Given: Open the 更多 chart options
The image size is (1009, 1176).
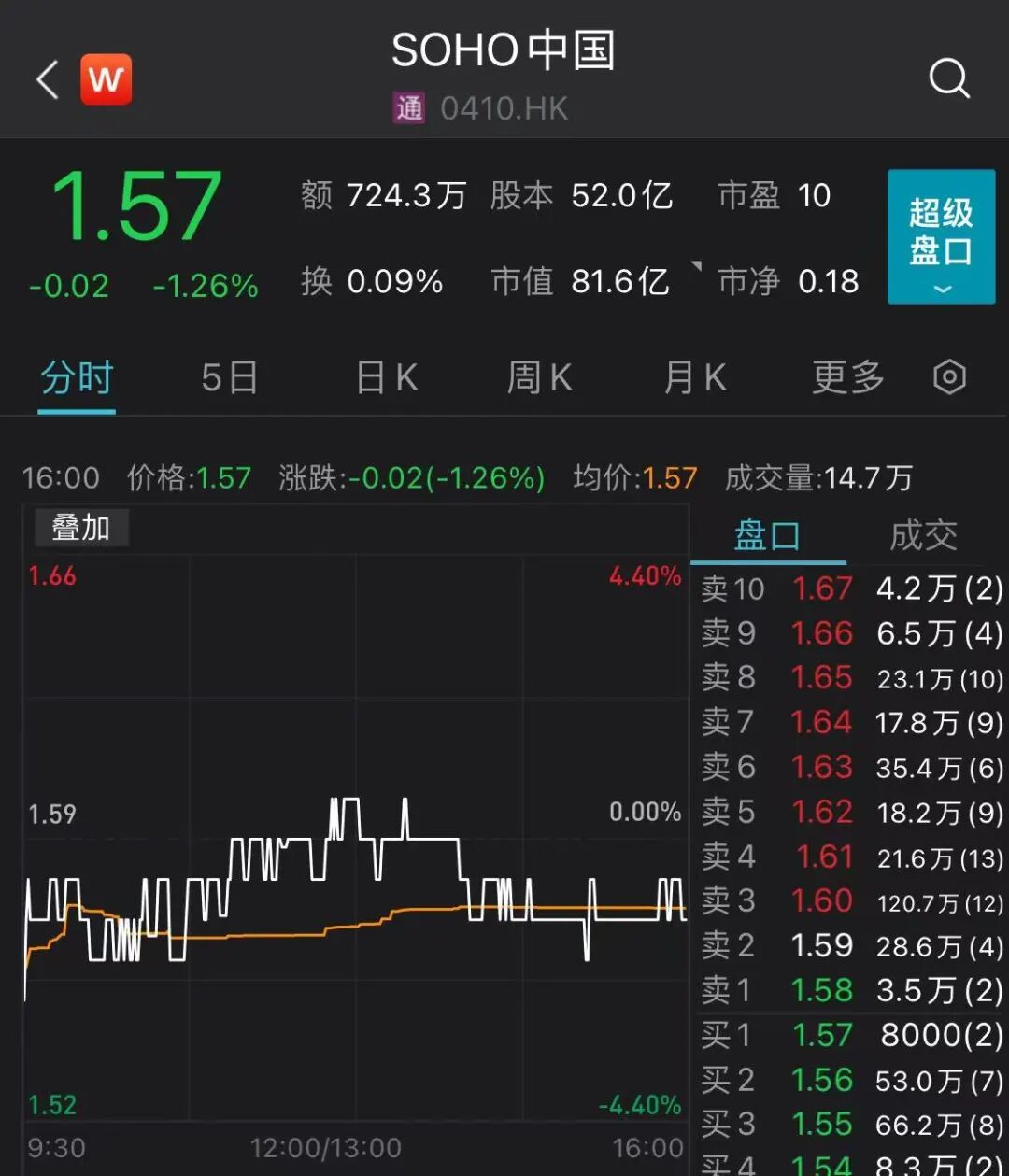Looking at the screenshot, I should [x=847, y=378].
